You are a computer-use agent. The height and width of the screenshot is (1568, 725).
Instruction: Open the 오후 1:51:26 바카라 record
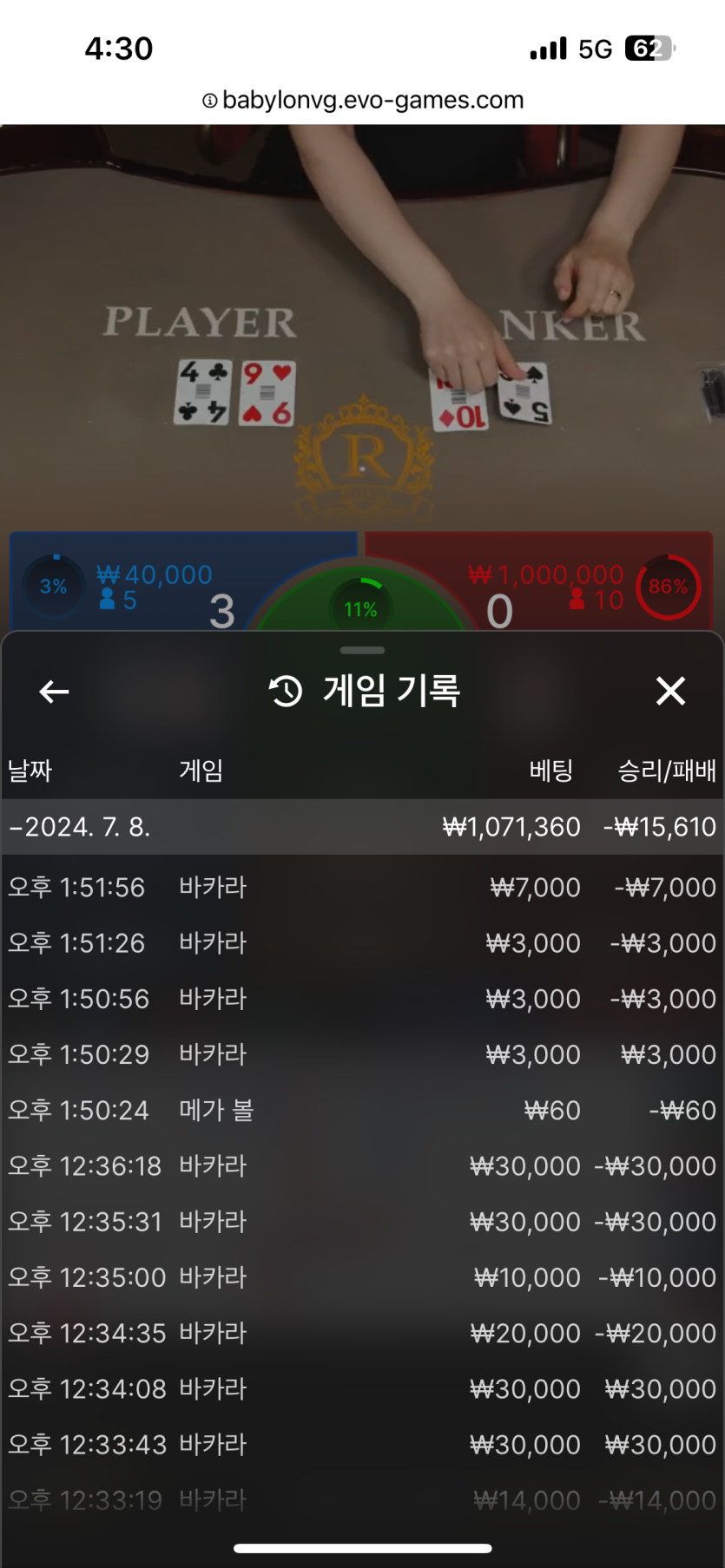[x=362, y=943]
